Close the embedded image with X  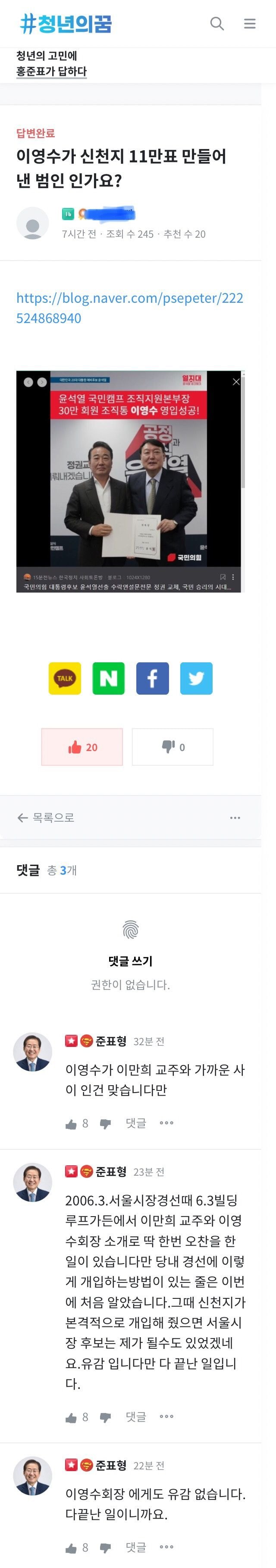tap(236, 382)
